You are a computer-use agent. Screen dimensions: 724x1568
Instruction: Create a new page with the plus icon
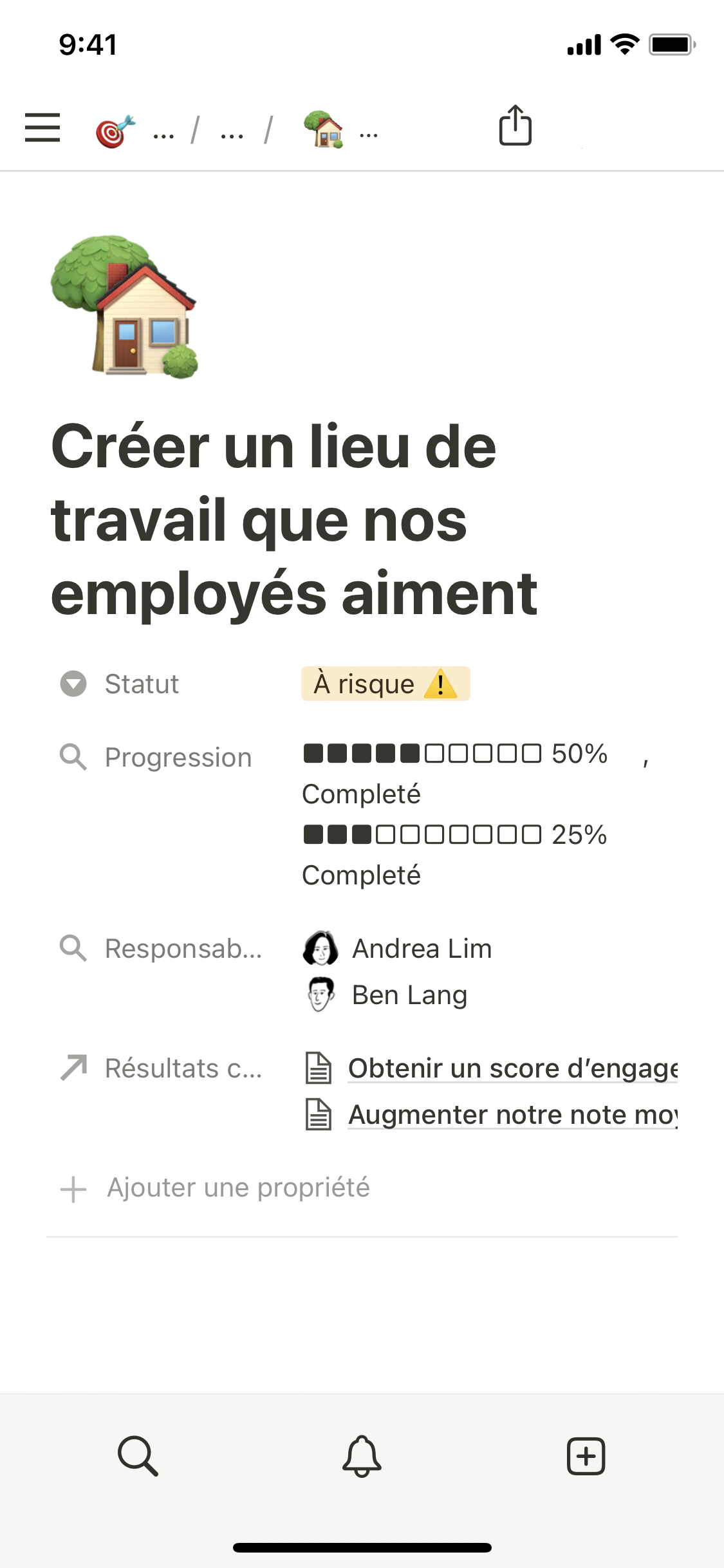586,1455
